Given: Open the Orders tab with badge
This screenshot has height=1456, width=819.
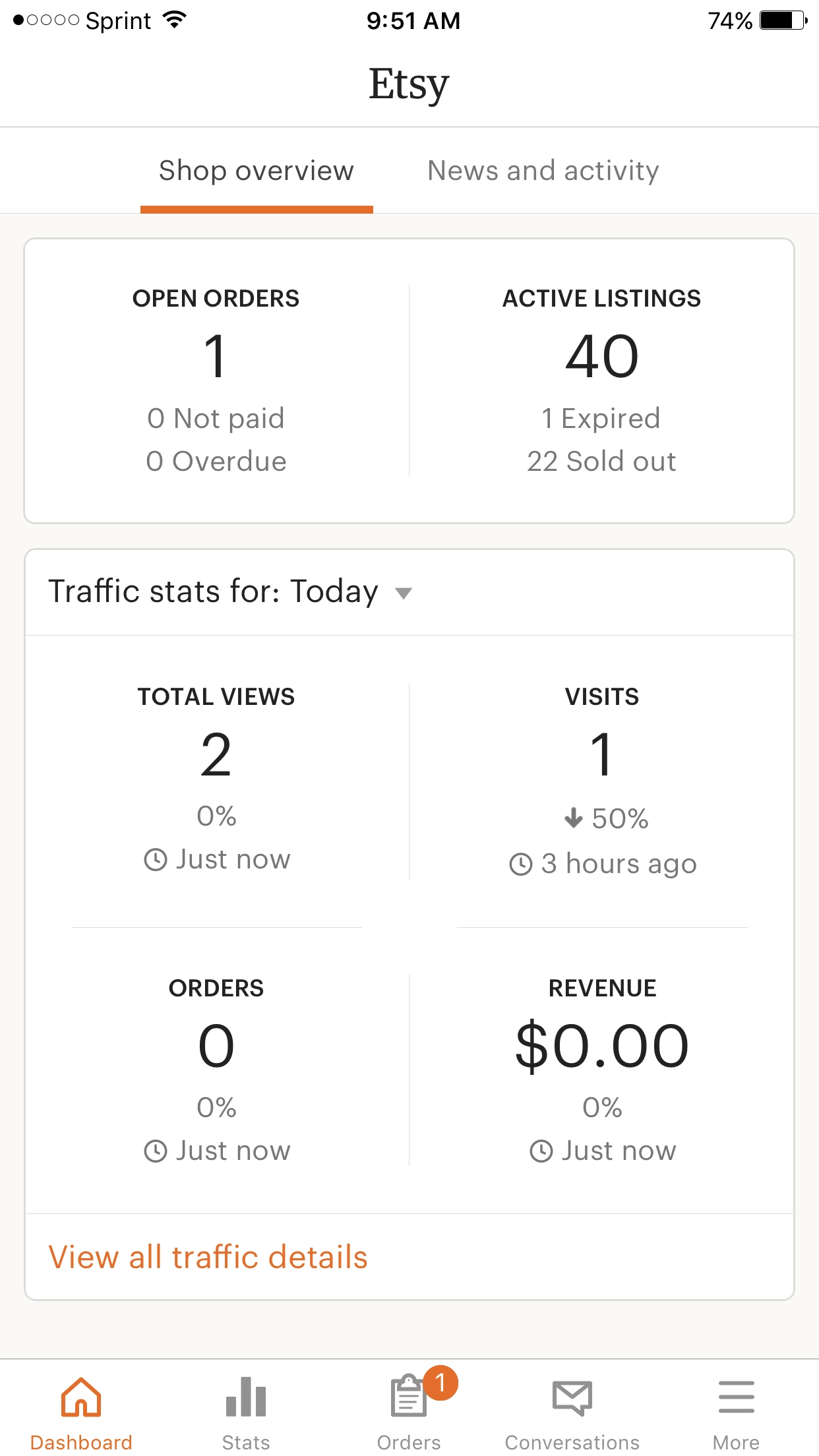Looking at the screenshot, I should point(409,1412).
